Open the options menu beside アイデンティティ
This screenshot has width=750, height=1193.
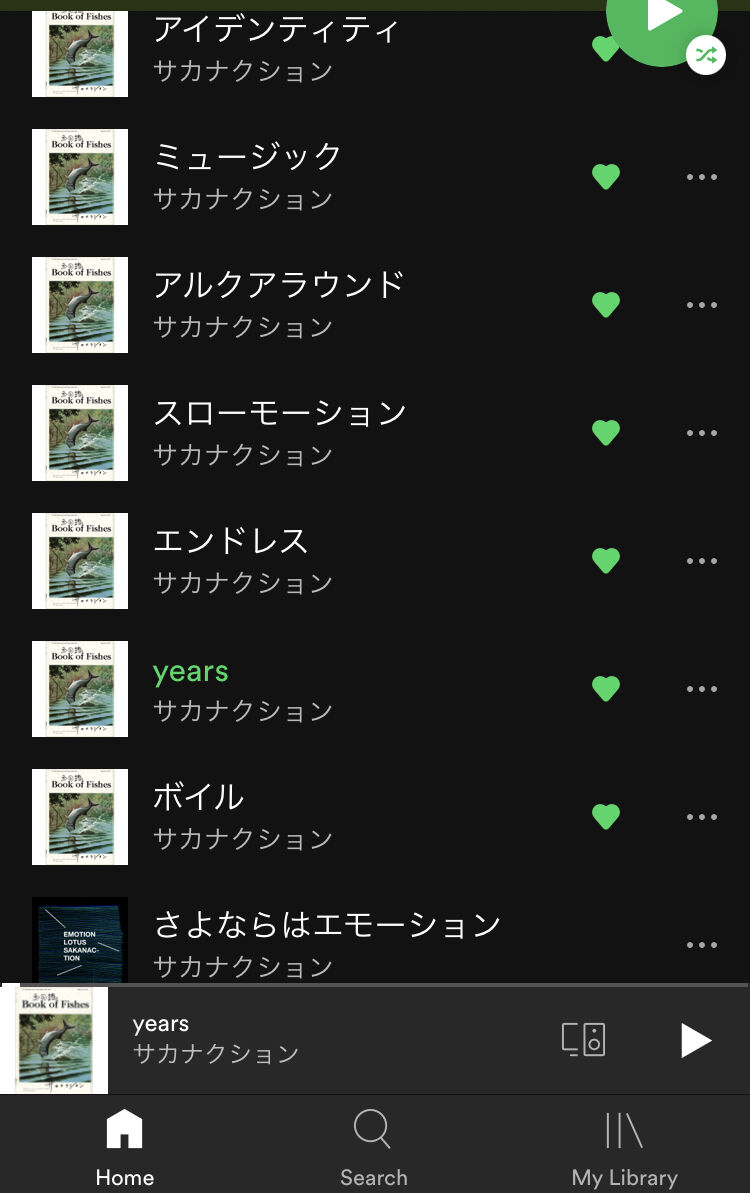coord(702,49)
